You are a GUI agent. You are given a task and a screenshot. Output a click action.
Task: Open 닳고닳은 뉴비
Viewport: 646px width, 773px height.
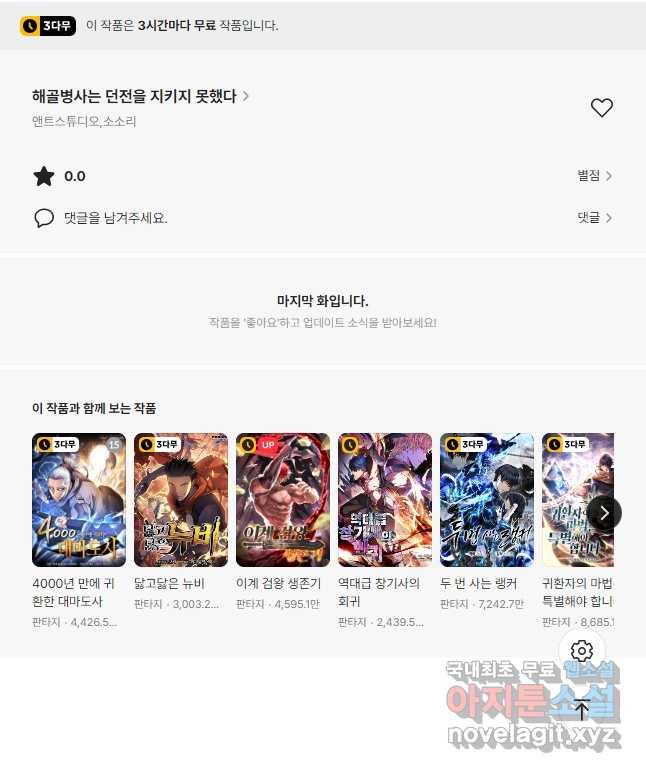point(181,500)
